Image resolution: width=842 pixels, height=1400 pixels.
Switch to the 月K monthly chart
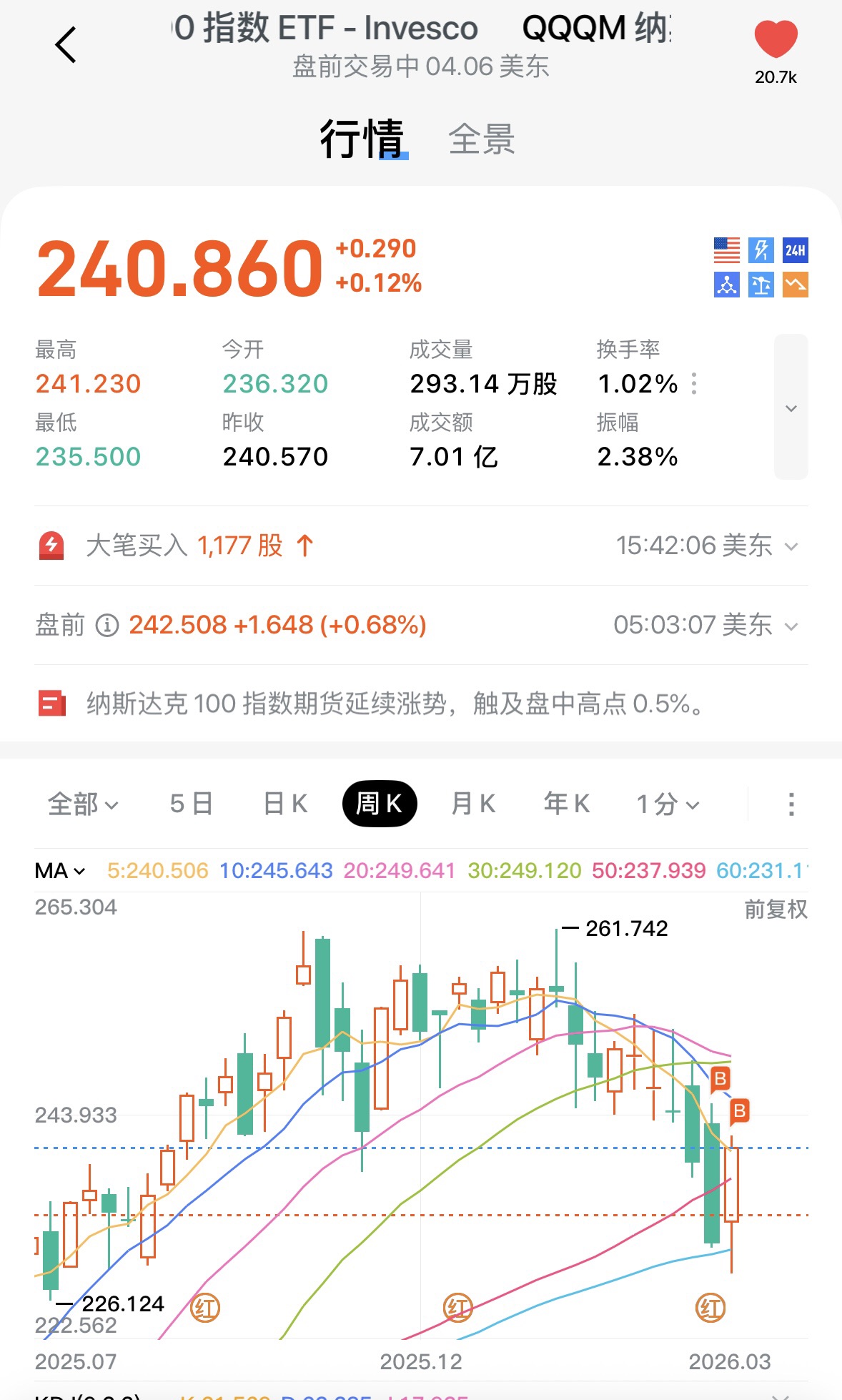(473, 804)
